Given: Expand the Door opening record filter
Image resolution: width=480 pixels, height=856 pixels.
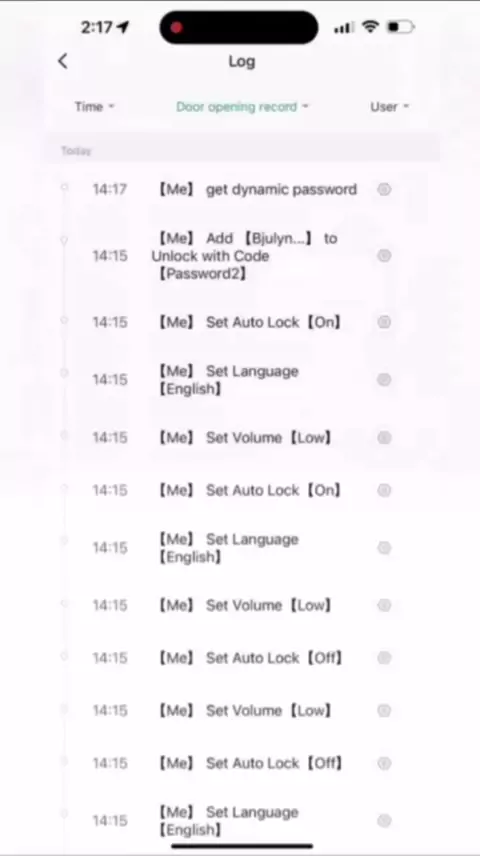Looking at the screenshot, I should (242, 106).
